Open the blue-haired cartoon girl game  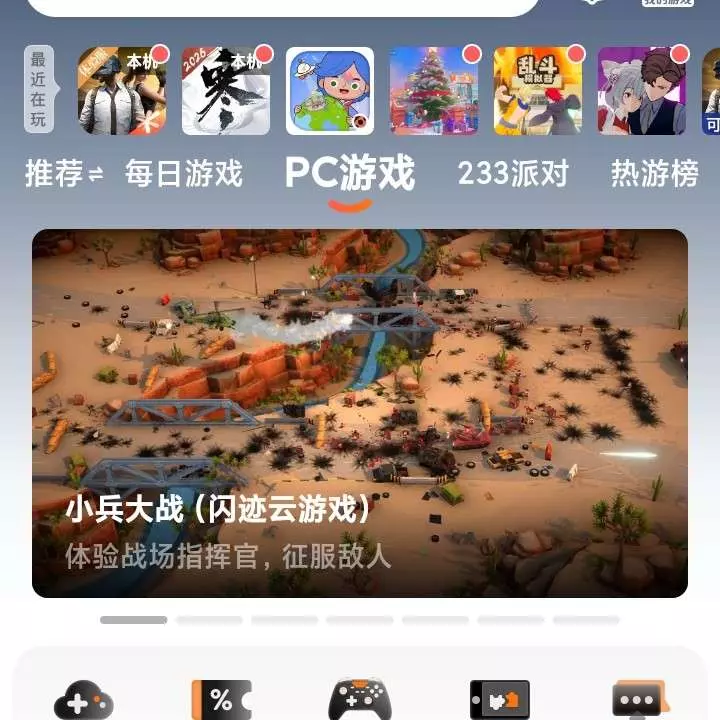tap(330, 91)
